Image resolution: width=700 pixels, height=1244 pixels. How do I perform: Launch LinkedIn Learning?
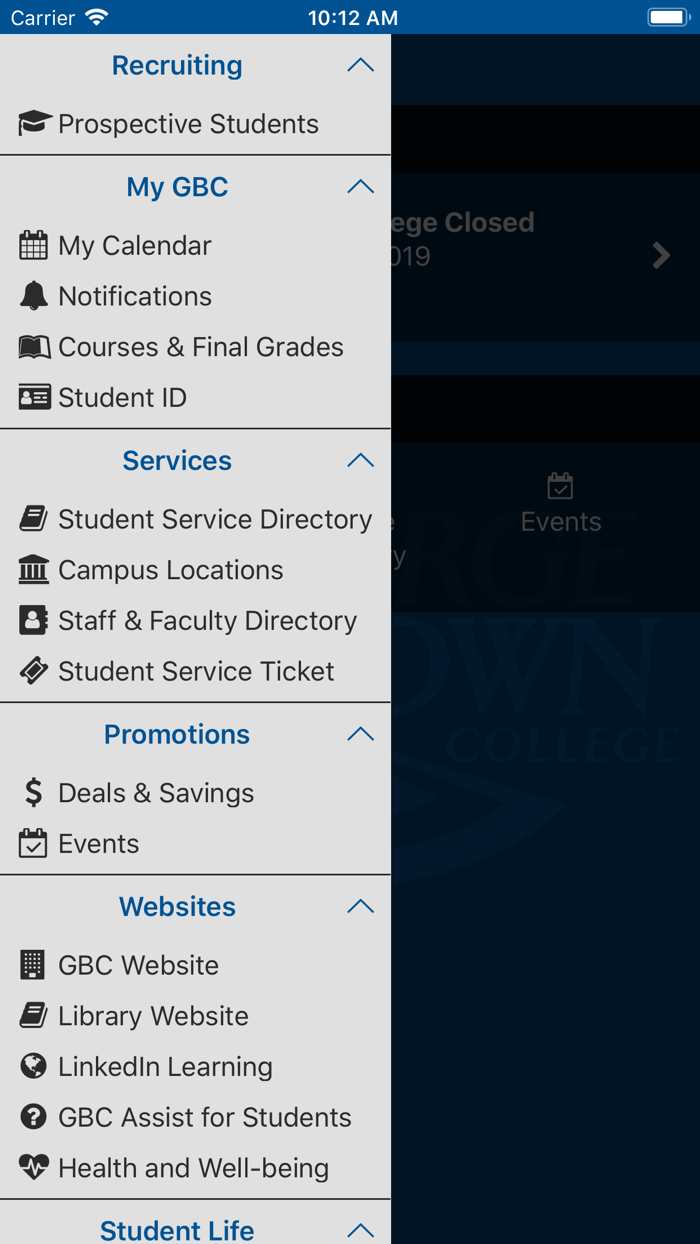click(165, 1067)
